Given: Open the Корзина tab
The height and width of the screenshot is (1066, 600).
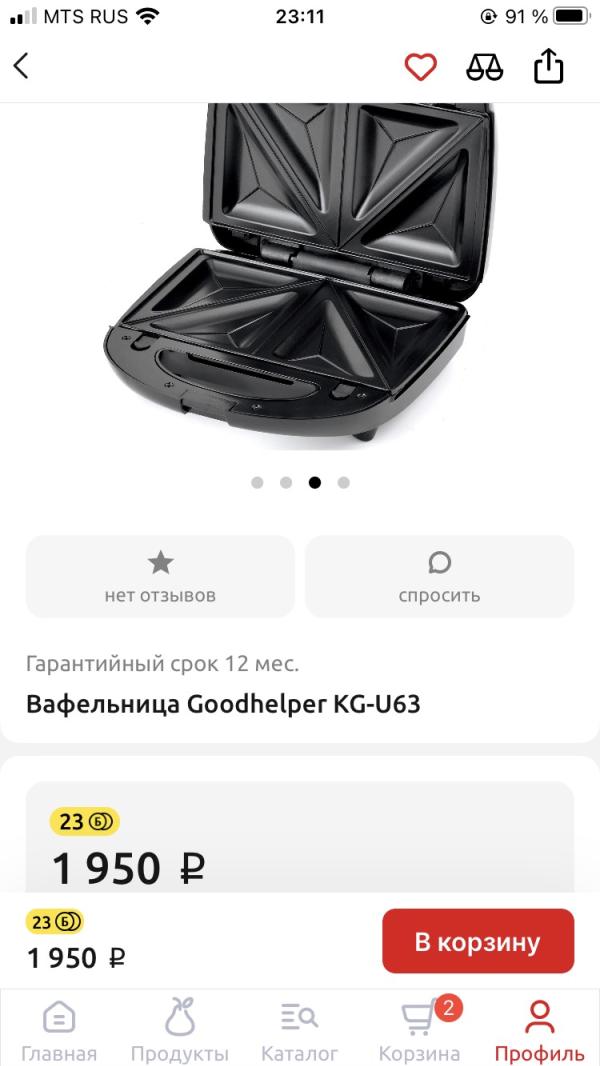Looking at the screenshot, I should [x=420, y=1030].
